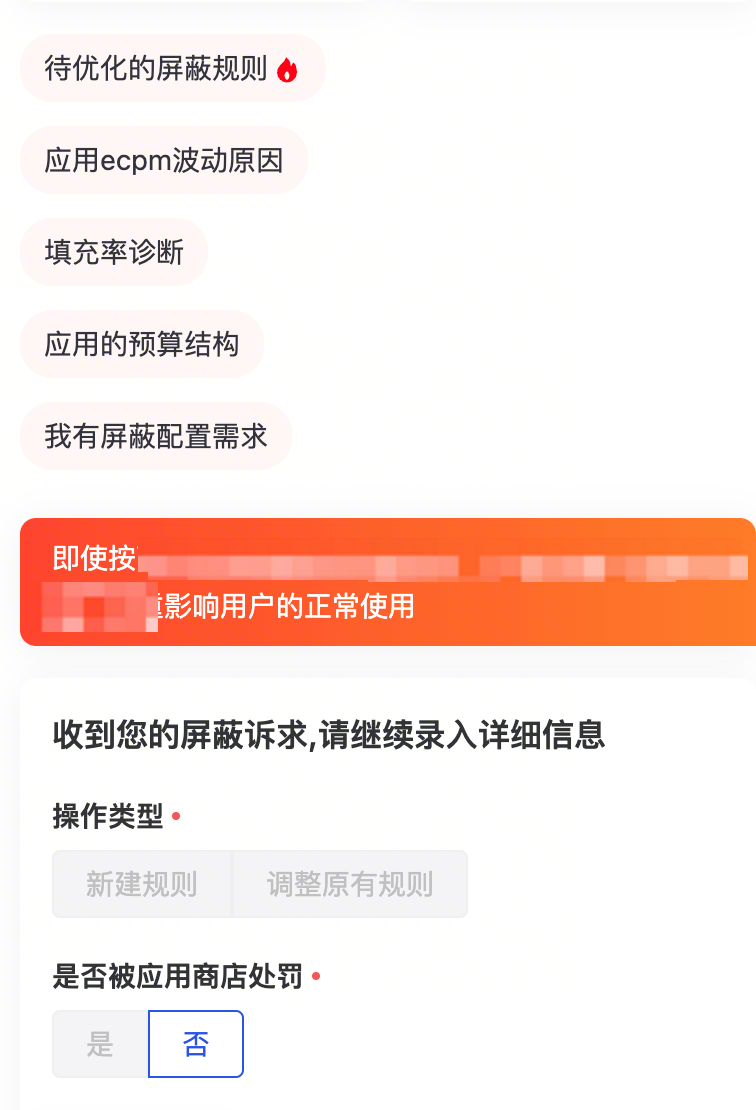Select 新建规则 as operation type

coord(142,884)
